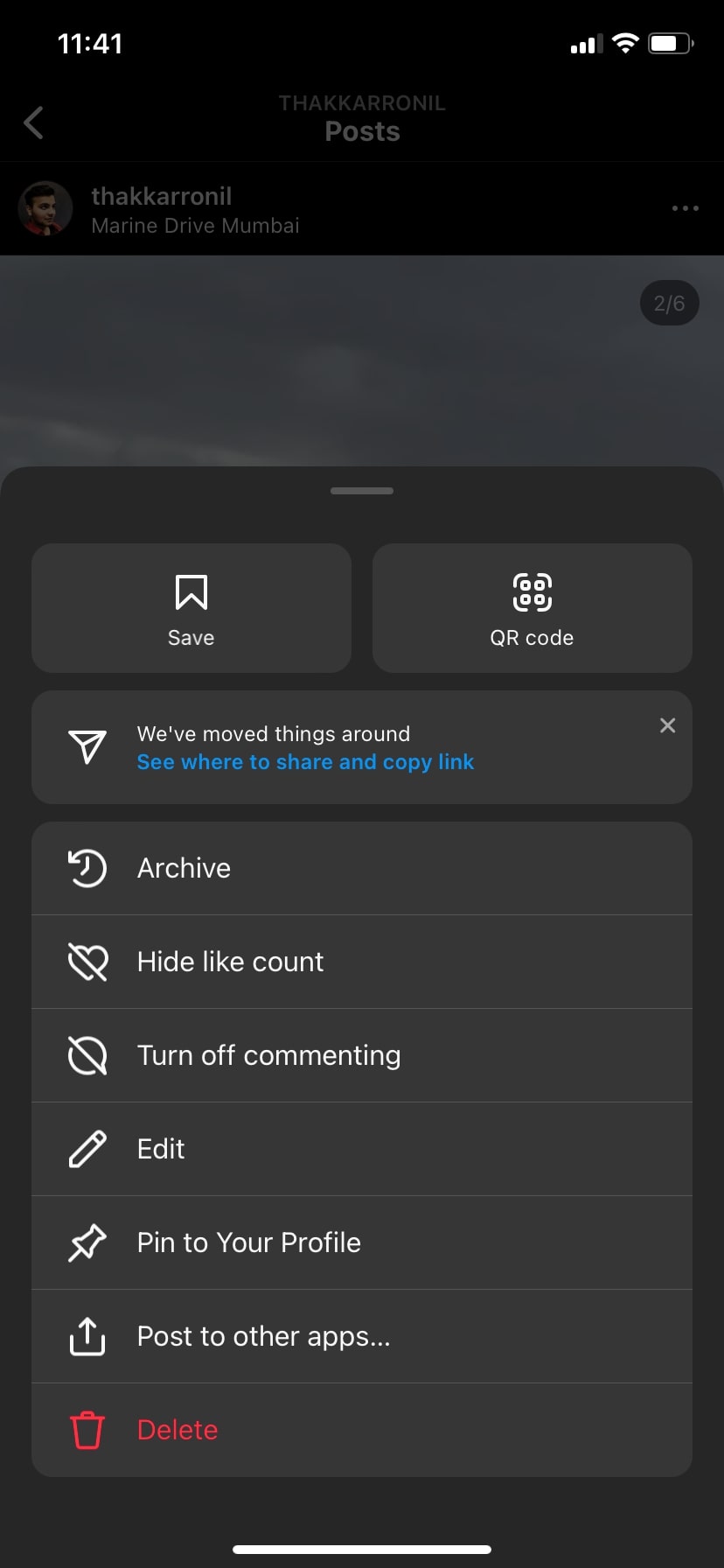Save this post to your collection
This screenshot has width=724, height=1568.
(191, 608)
